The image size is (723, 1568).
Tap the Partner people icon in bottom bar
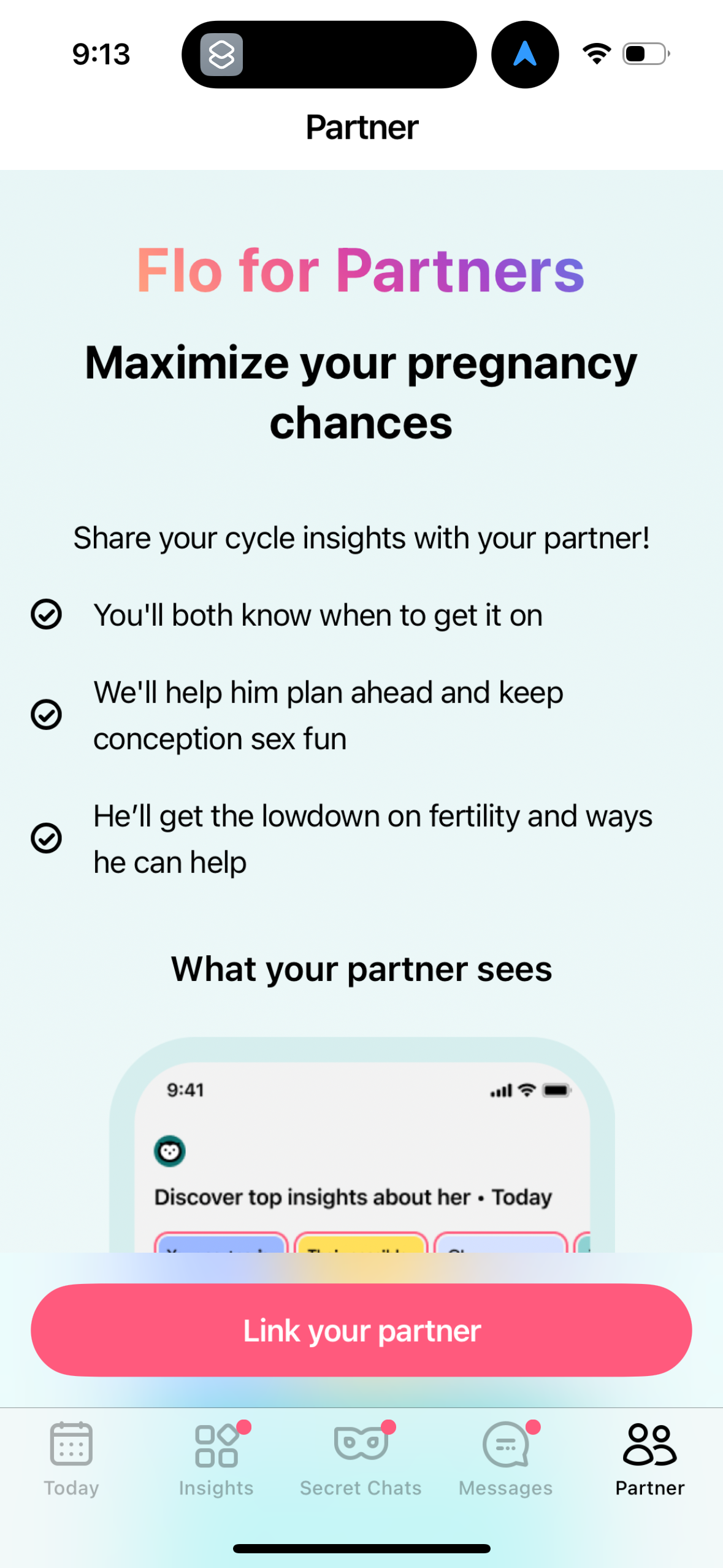click(649, 1442)
